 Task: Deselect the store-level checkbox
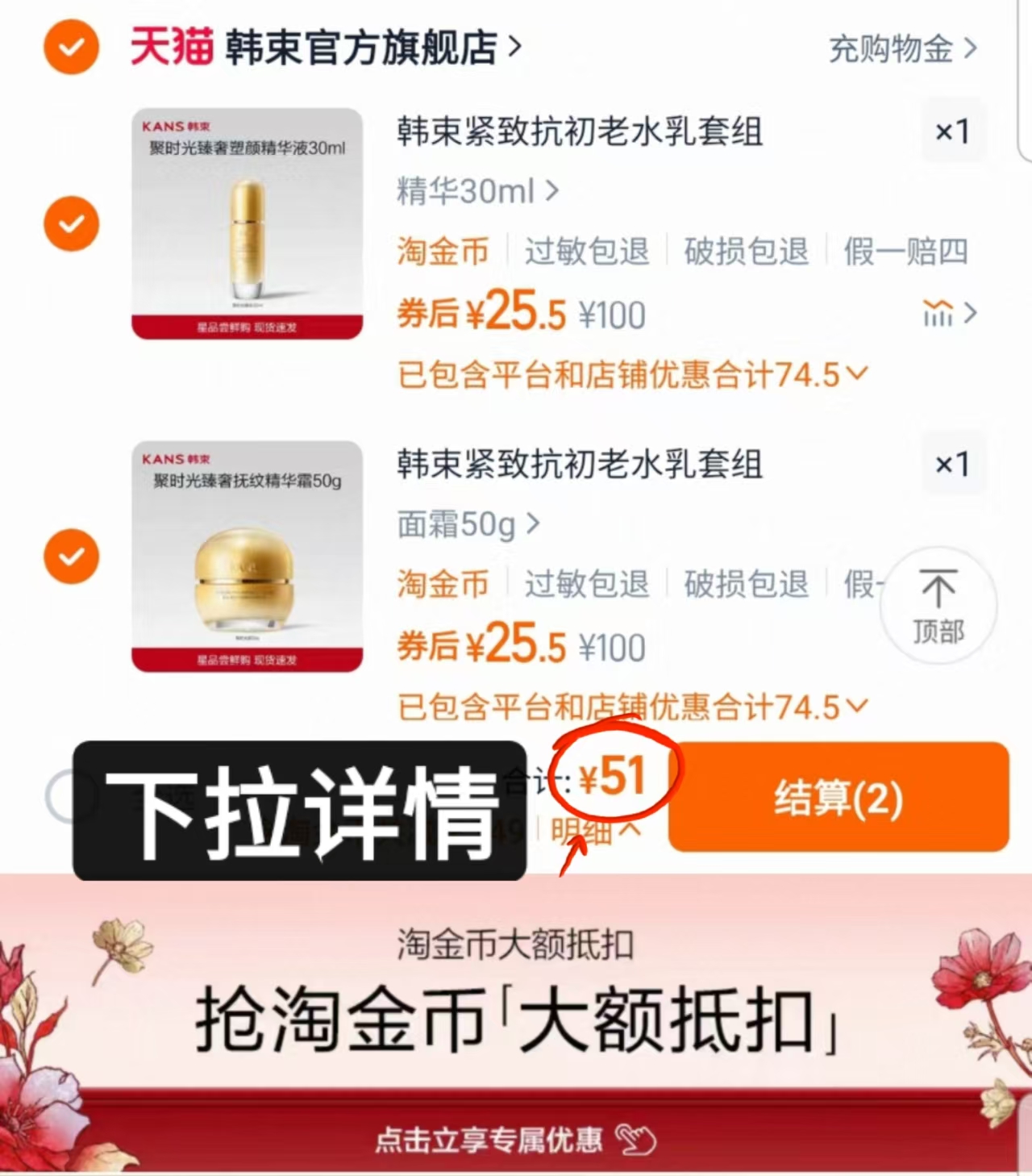(x=71, y=47)
